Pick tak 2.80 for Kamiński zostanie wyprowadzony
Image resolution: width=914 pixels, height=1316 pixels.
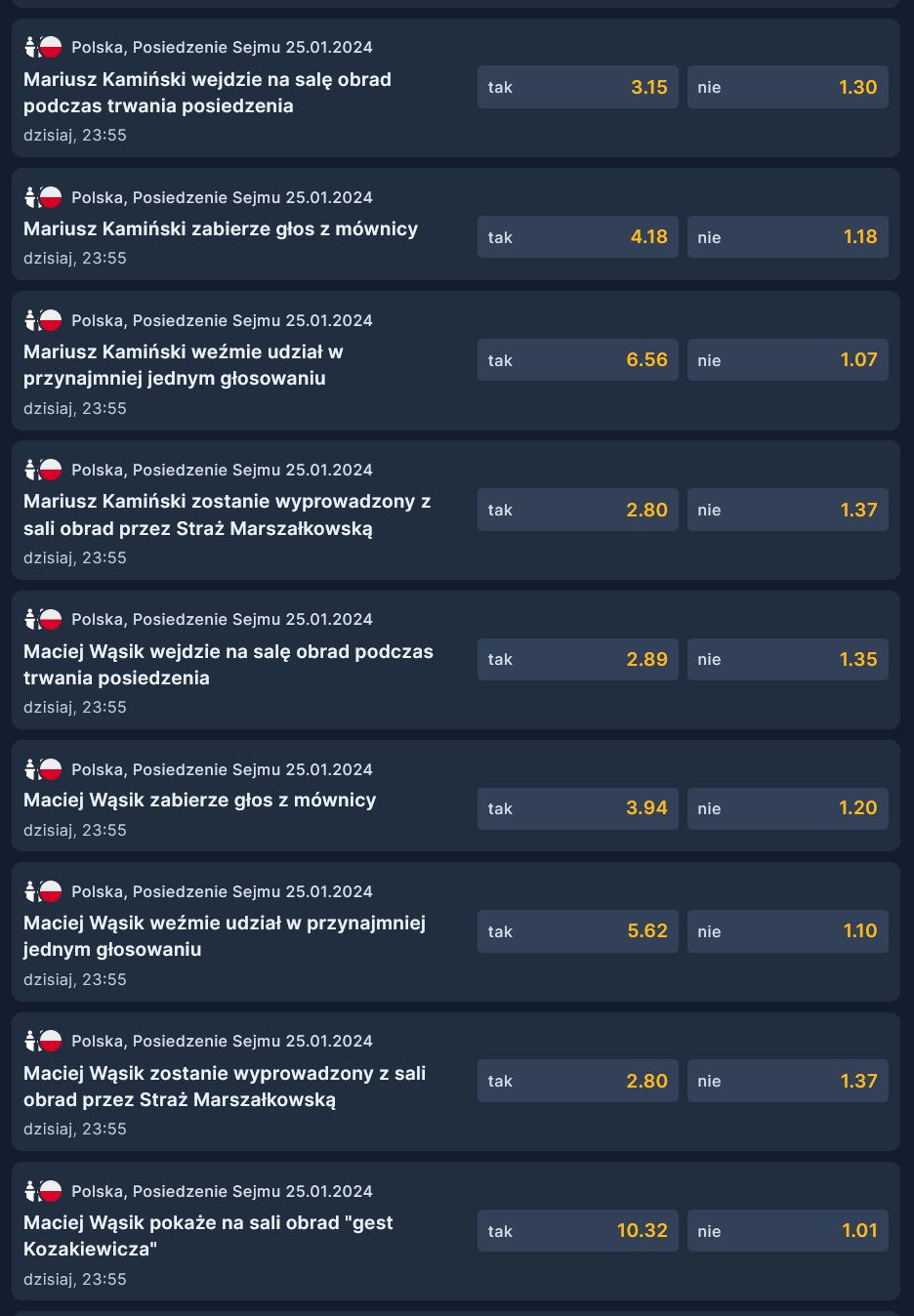[577, 510]
